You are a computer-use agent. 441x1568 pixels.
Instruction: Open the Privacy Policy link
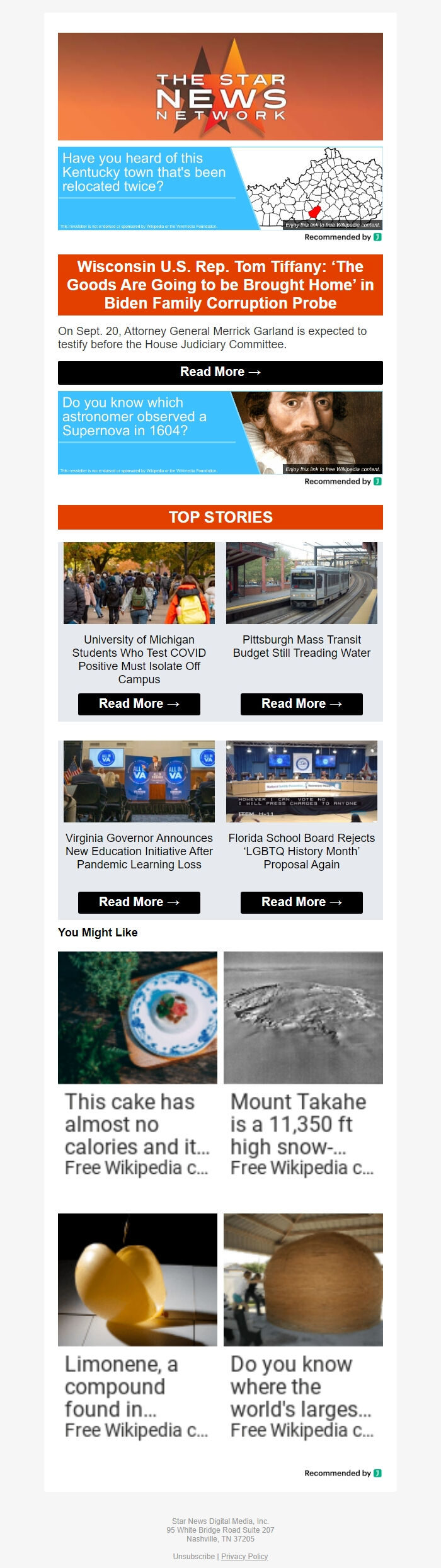click(244, 1556)
